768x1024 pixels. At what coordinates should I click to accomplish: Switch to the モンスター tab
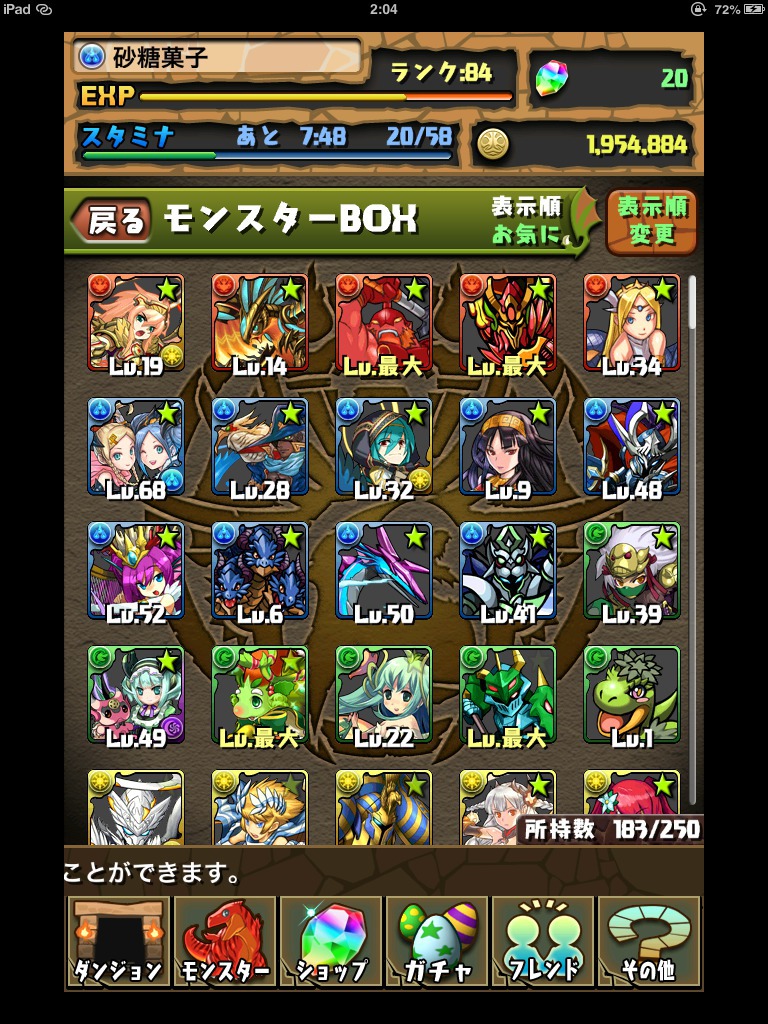tap(225, 941)
